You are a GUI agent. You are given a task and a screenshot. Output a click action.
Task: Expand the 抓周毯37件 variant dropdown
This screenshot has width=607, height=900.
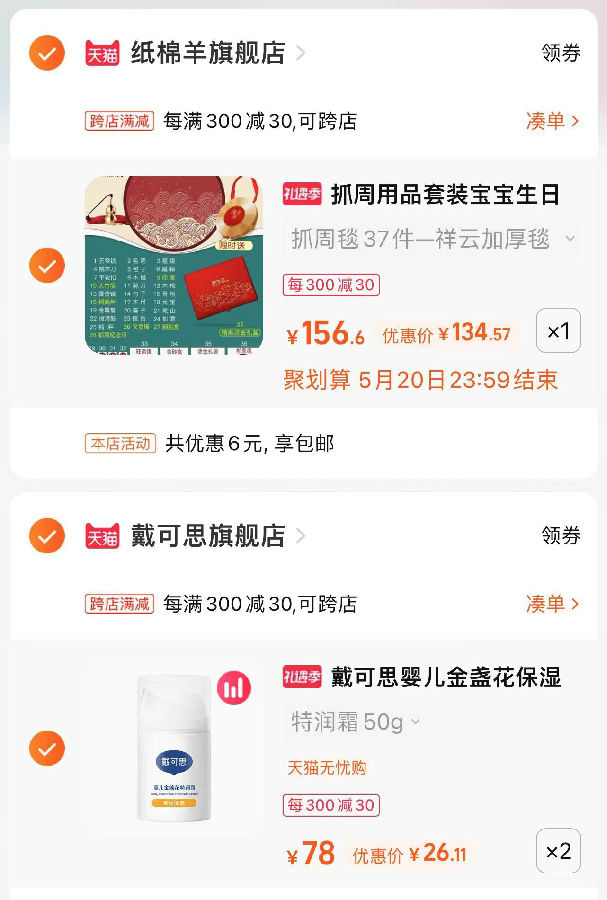coord(430,239)
